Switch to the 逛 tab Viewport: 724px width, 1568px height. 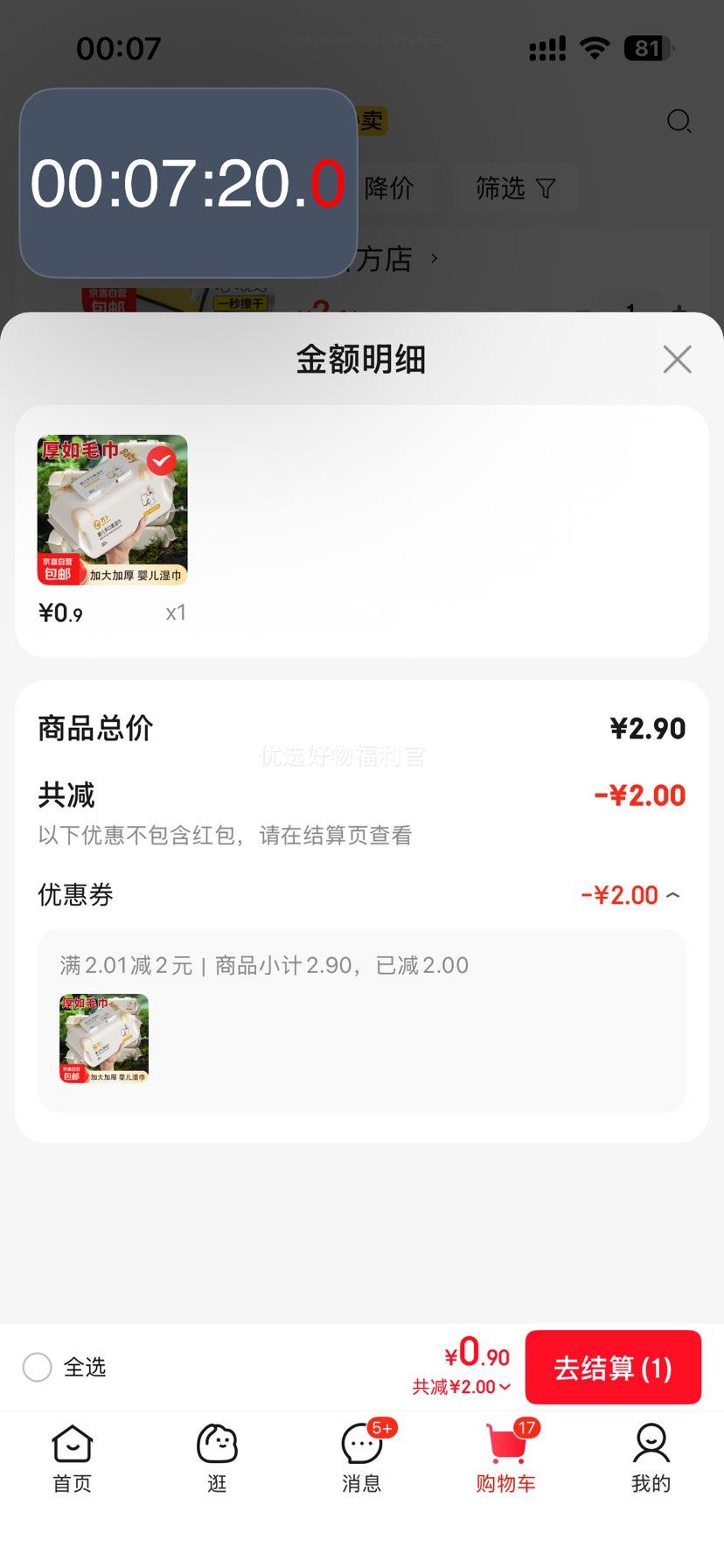coord(217,1459)
